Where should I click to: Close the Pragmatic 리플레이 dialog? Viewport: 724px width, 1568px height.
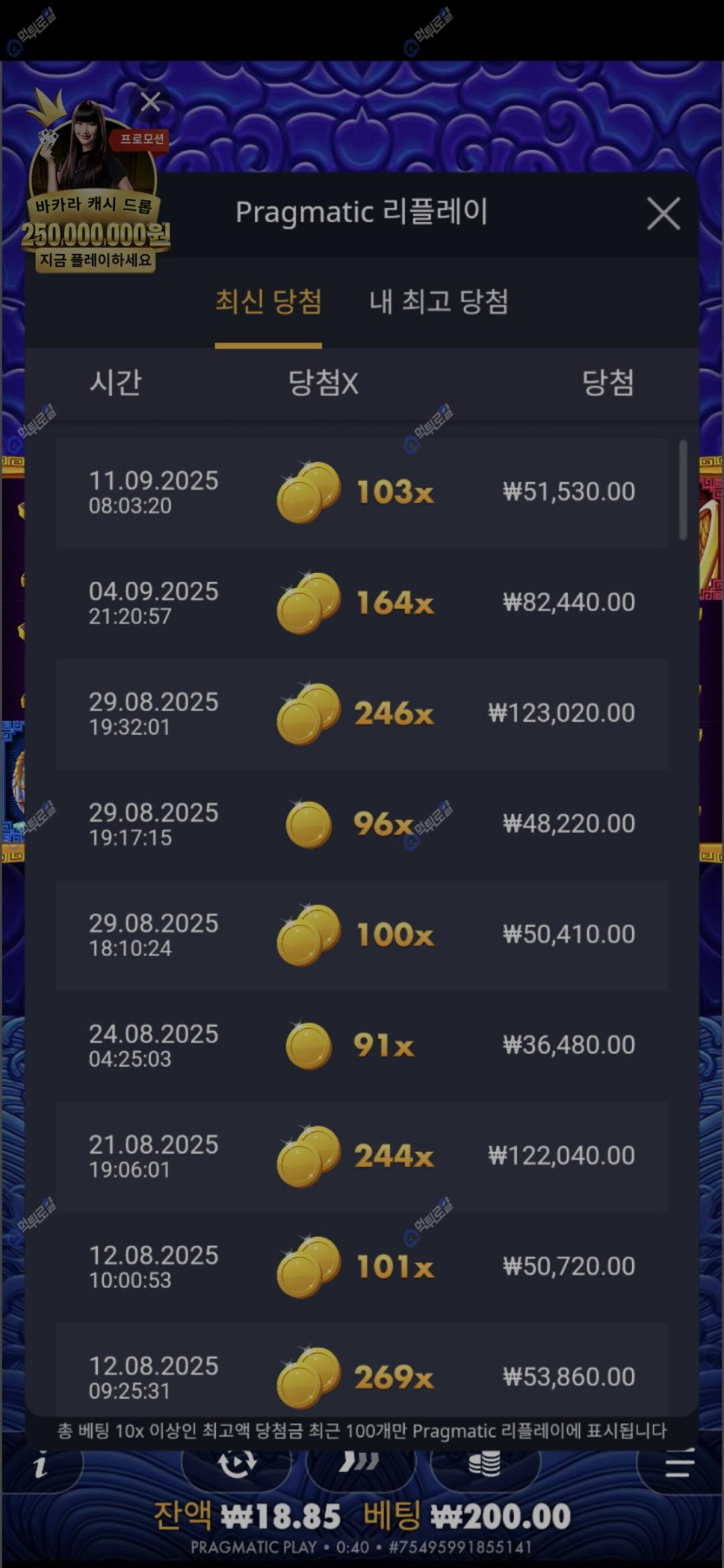pyautogui.click(x=663, y=213)
